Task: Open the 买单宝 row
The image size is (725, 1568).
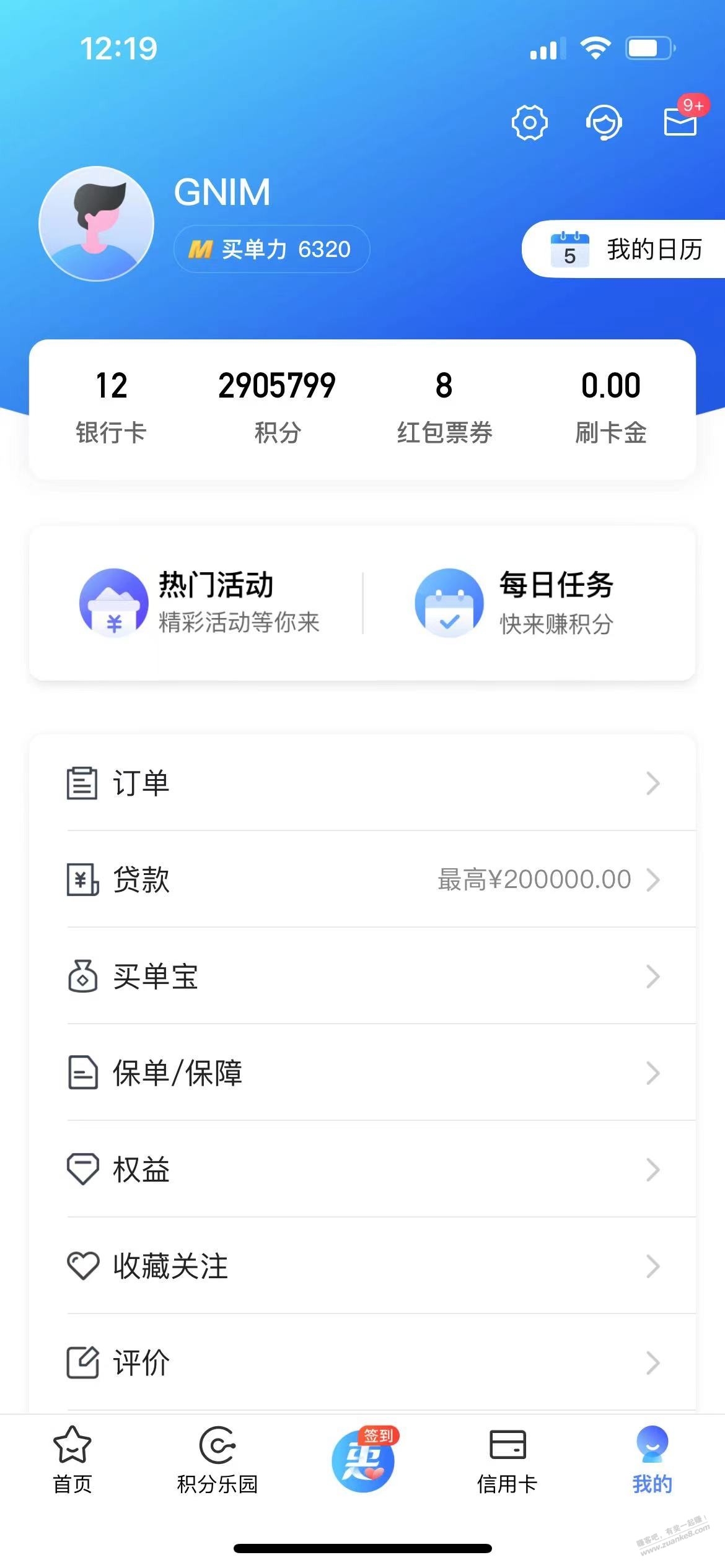Action: 362,976
